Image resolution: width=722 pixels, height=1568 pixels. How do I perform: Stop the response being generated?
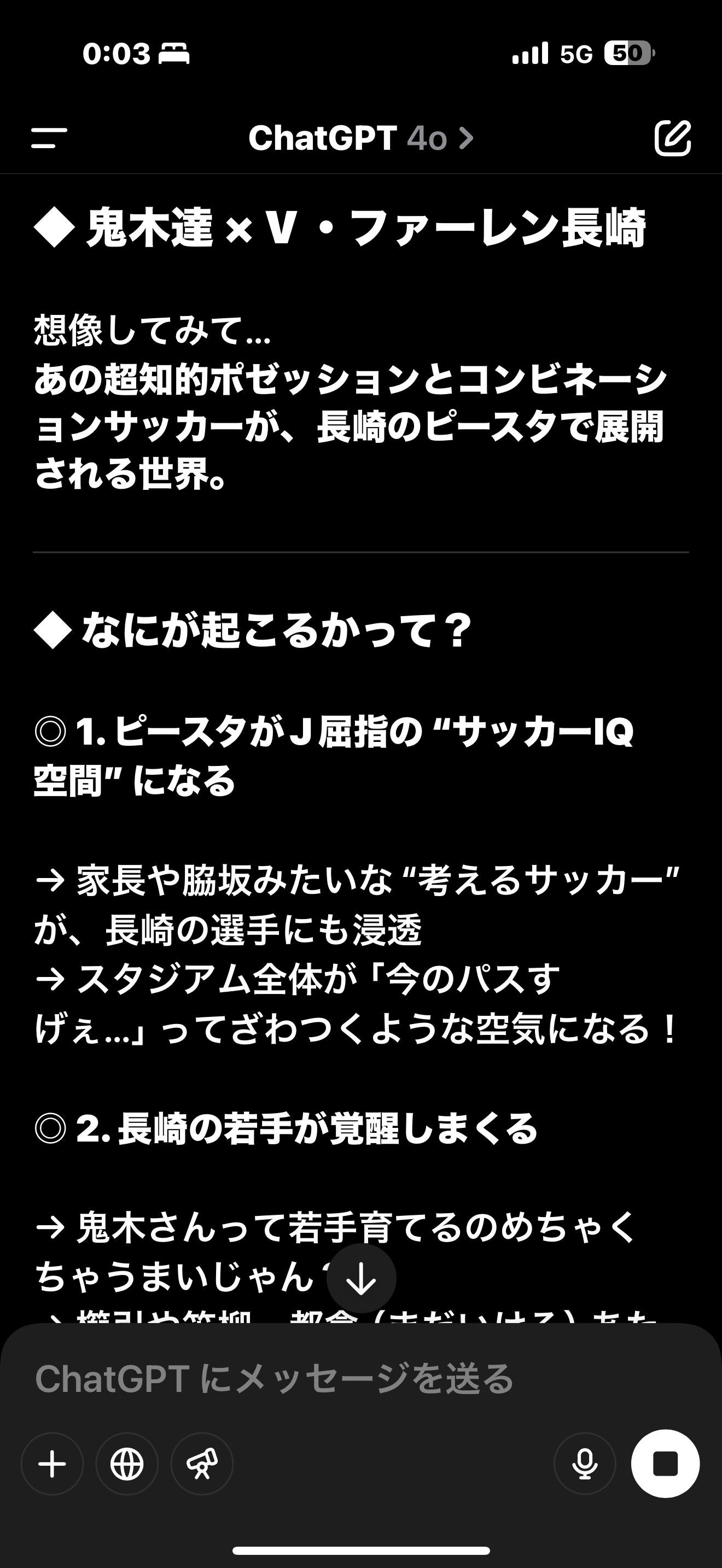665,1464
